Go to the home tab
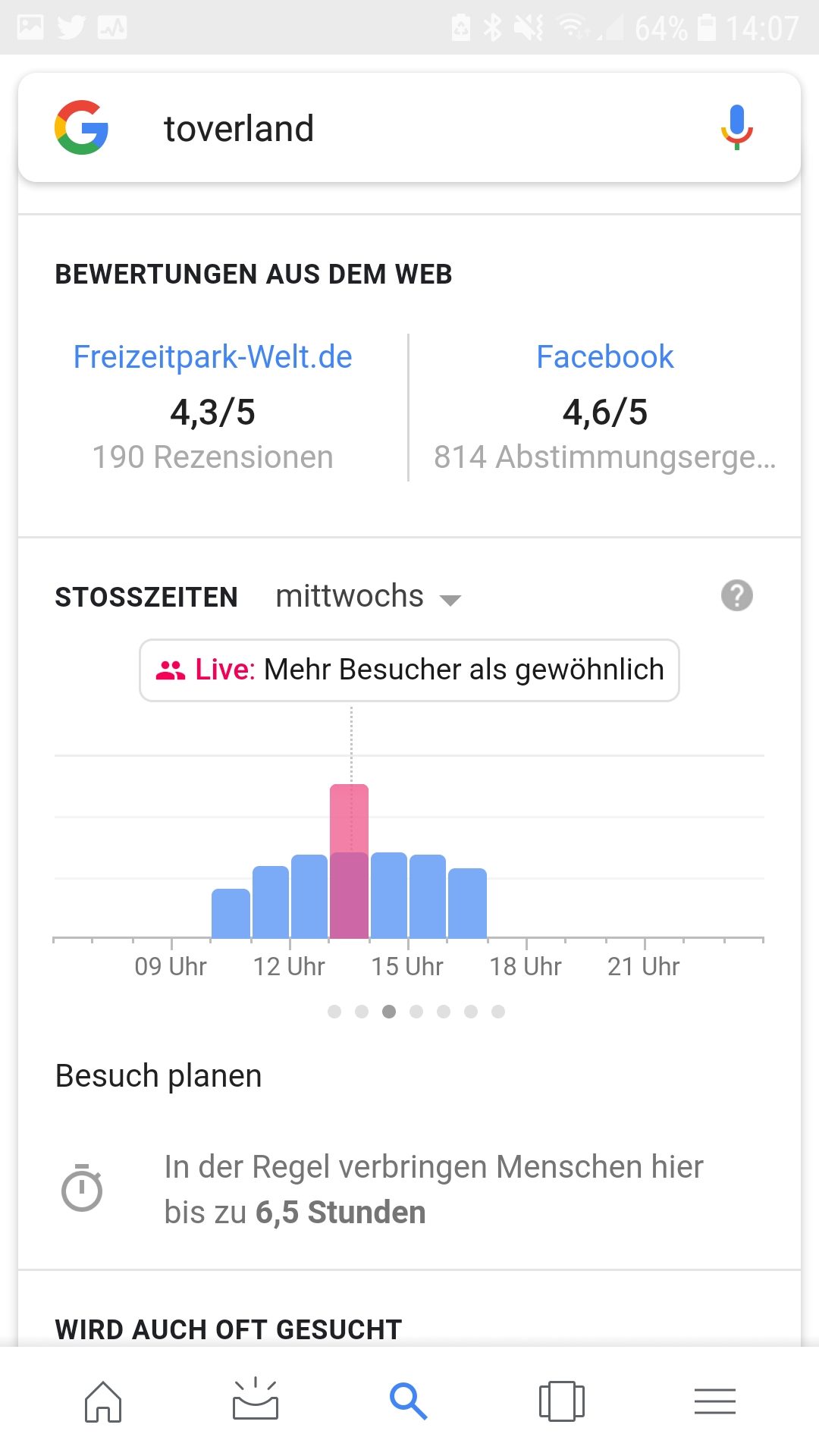 pyautogui.click(x=103, y=1401)
